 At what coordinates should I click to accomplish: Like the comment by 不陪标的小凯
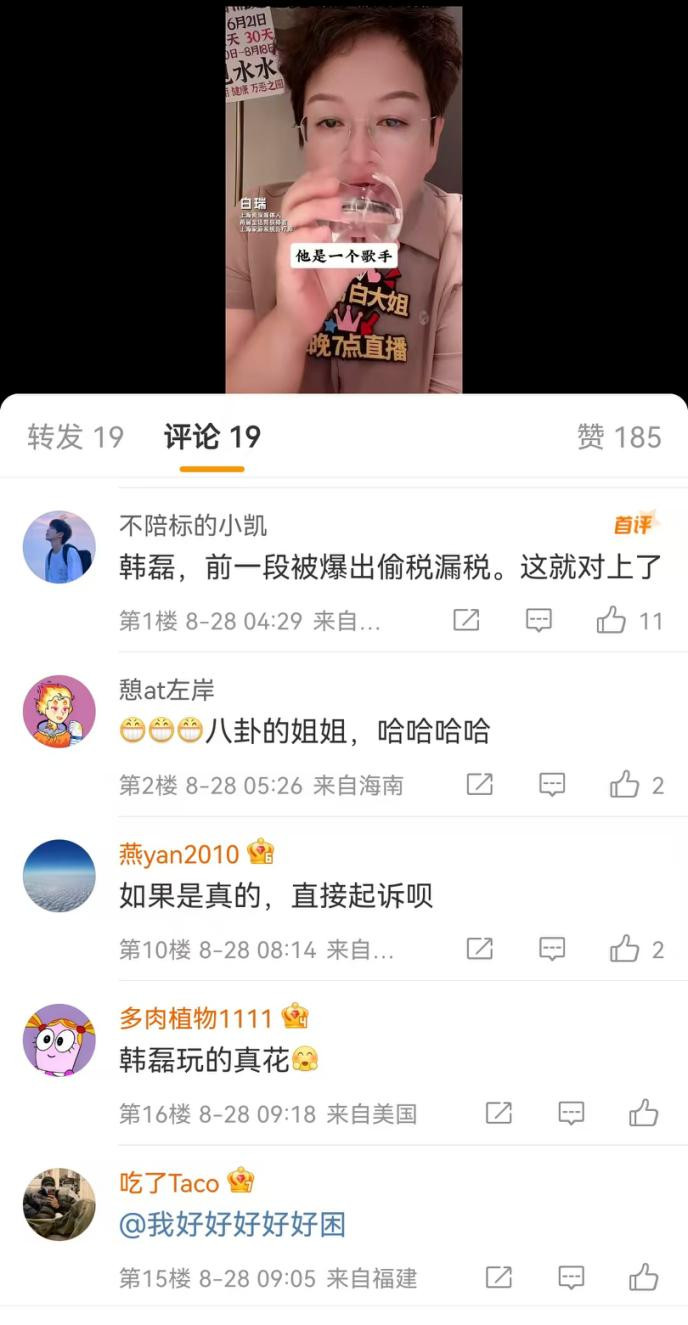(611, 621)
